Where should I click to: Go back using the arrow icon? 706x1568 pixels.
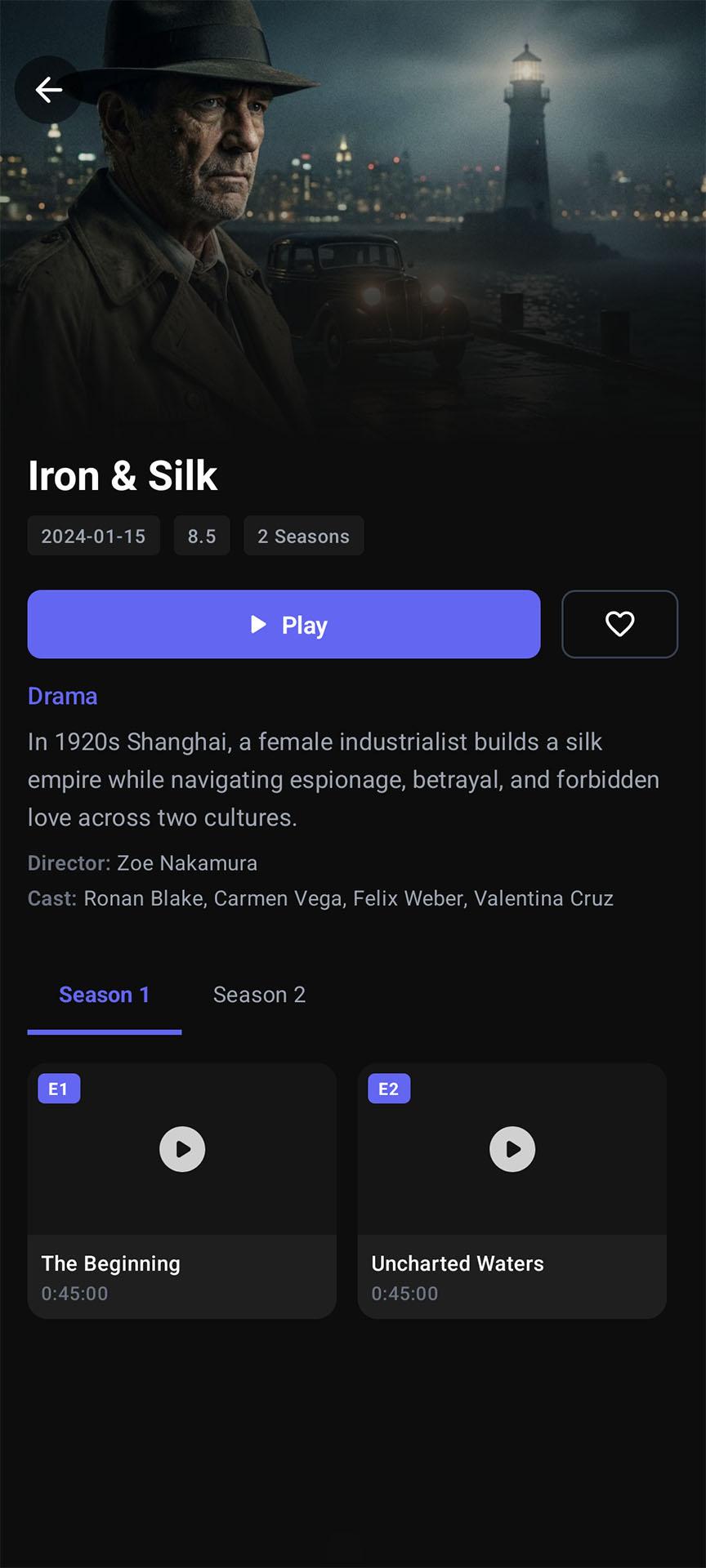[48, 90]
